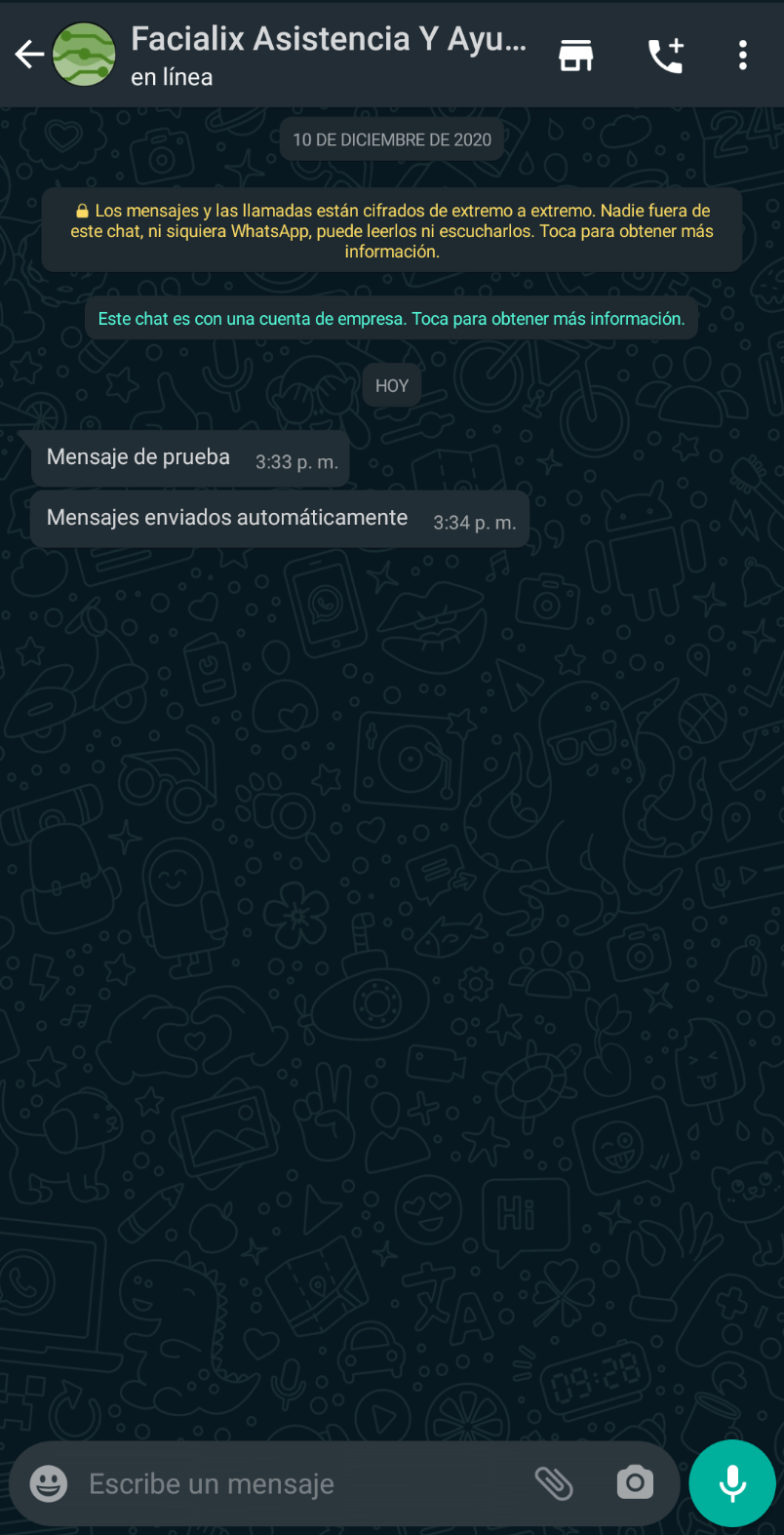This screenshot has width=784, height=1535.
Task: Tap the green microphone voice button
Action: point(732,1483)
